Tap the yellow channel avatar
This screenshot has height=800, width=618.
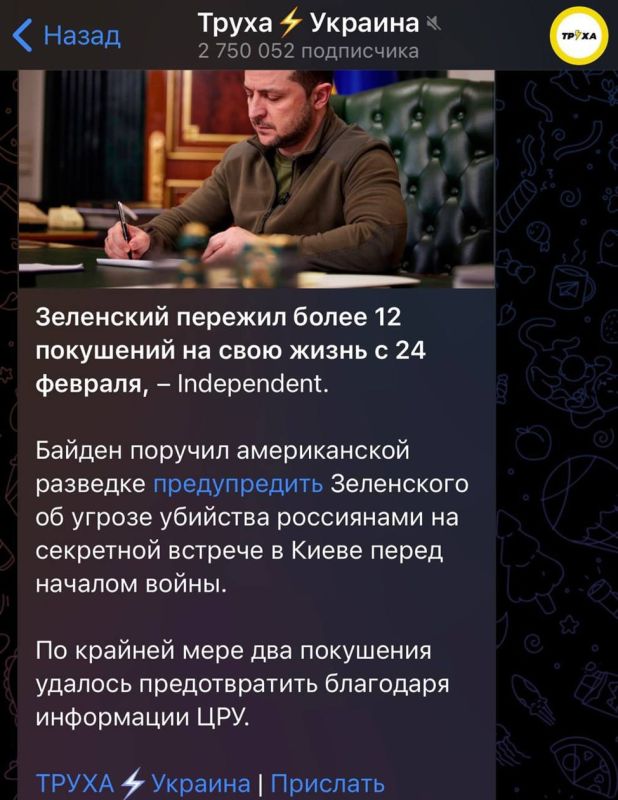click(x=579, y=35)
